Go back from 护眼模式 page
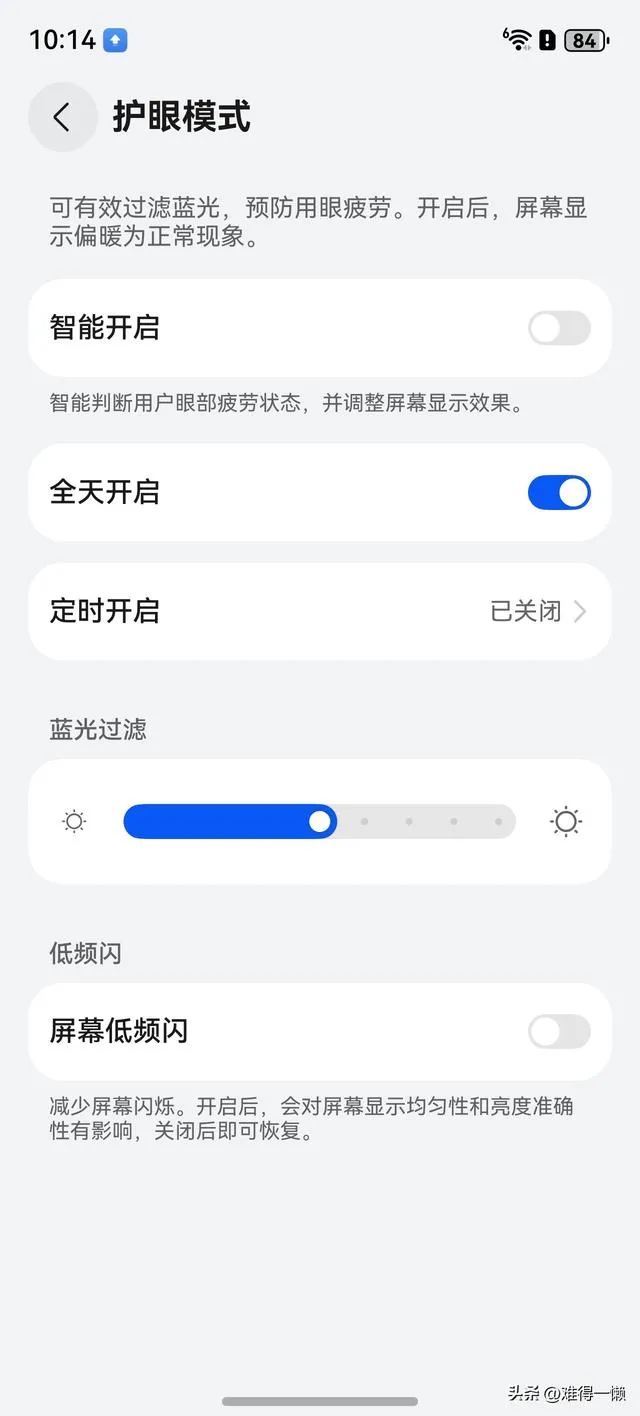This screenshot has width=640, height=1416. click(x=62, y=117)
